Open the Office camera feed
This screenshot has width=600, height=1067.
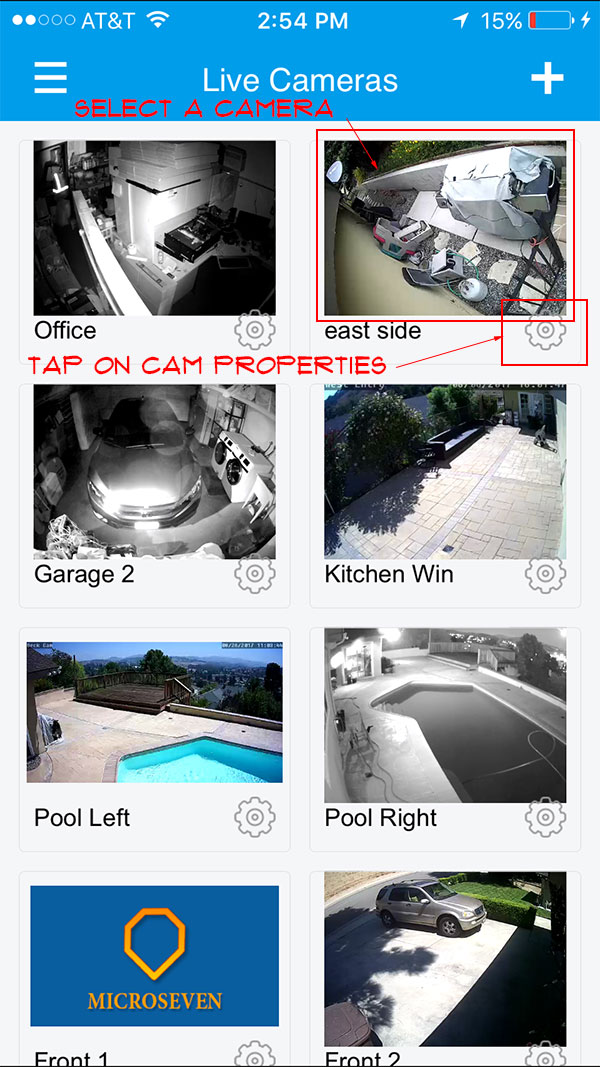[154, 228]
